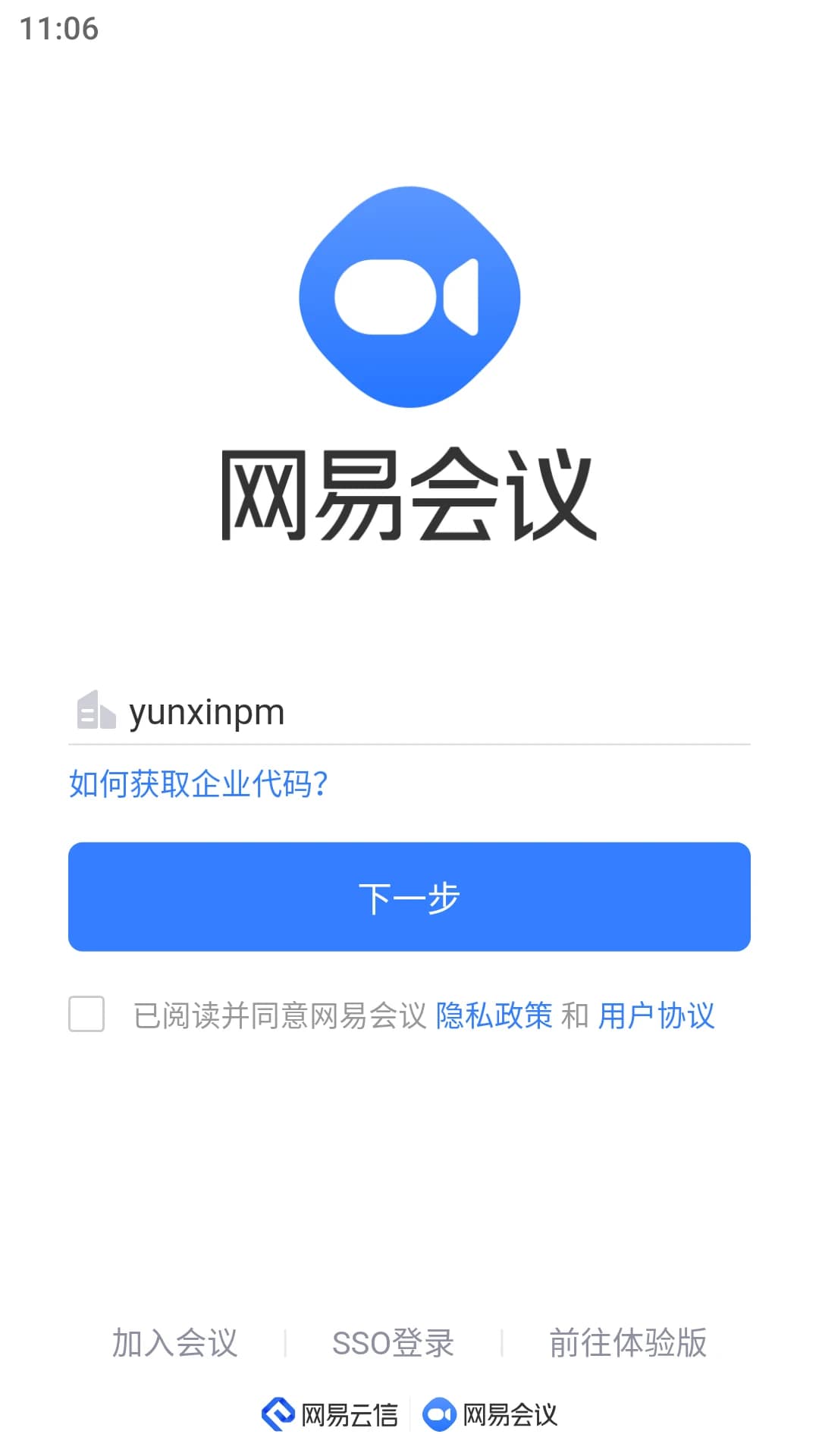819x1456 pixels.
Task: Tap the blue camera logo at the top
Action: (x=409, y=296)
